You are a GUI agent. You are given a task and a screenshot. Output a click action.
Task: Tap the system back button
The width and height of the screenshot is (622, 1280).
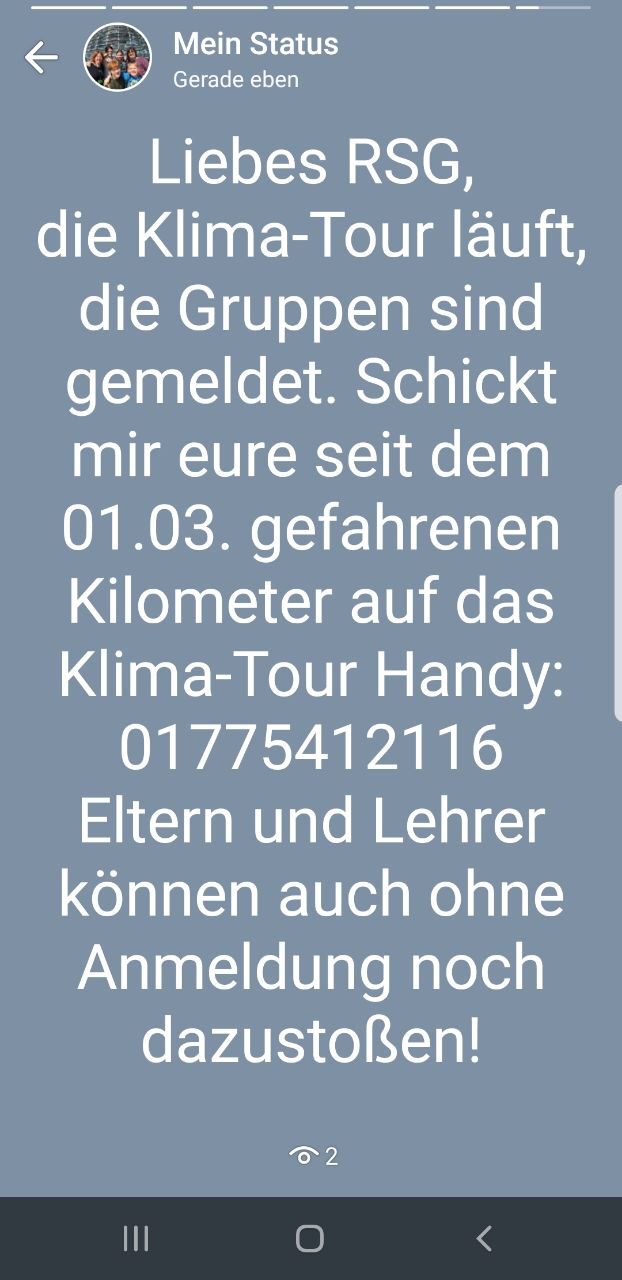tap(484, 1239)
